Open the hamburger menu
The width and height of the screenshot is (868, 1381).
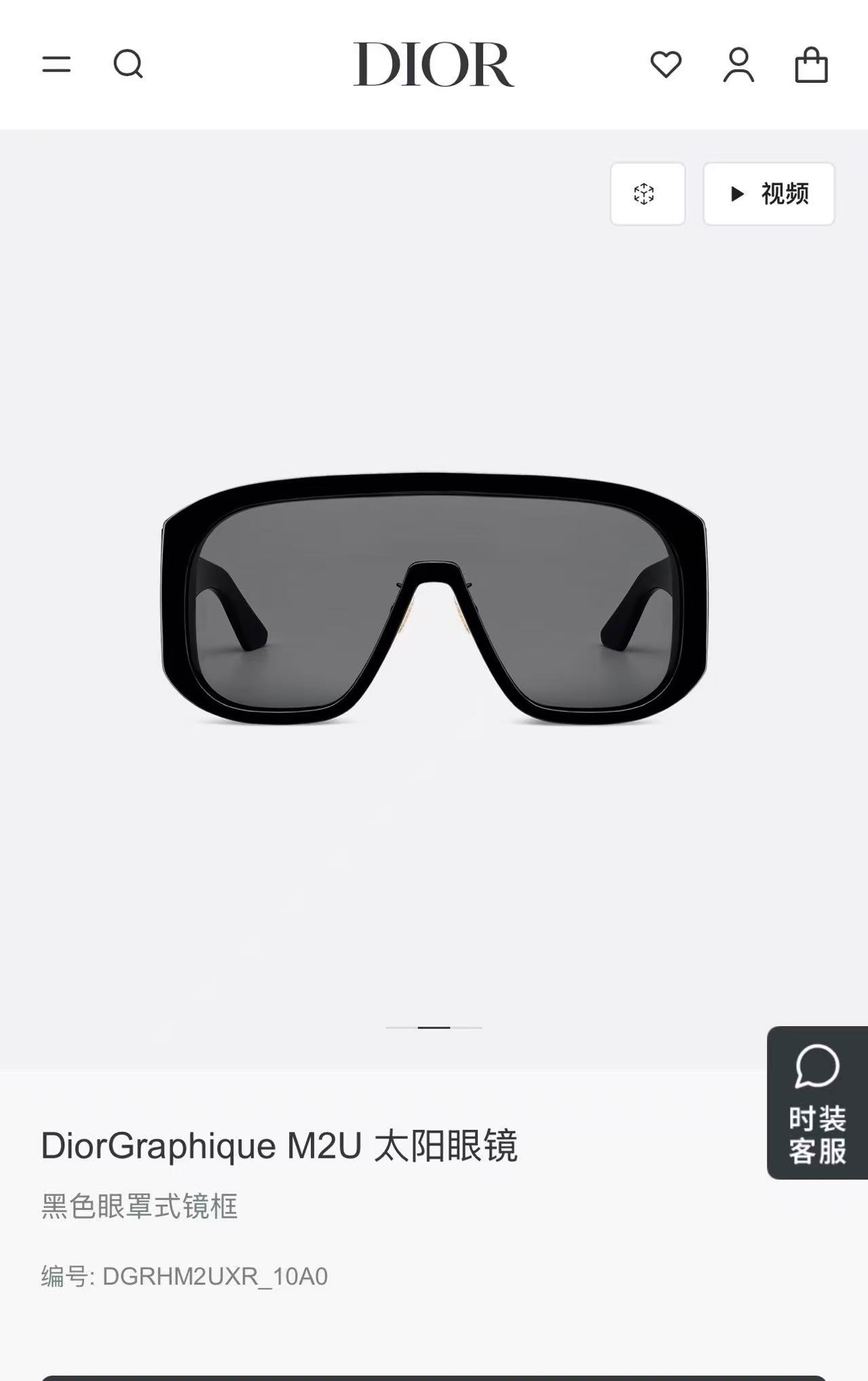[56, 64]
